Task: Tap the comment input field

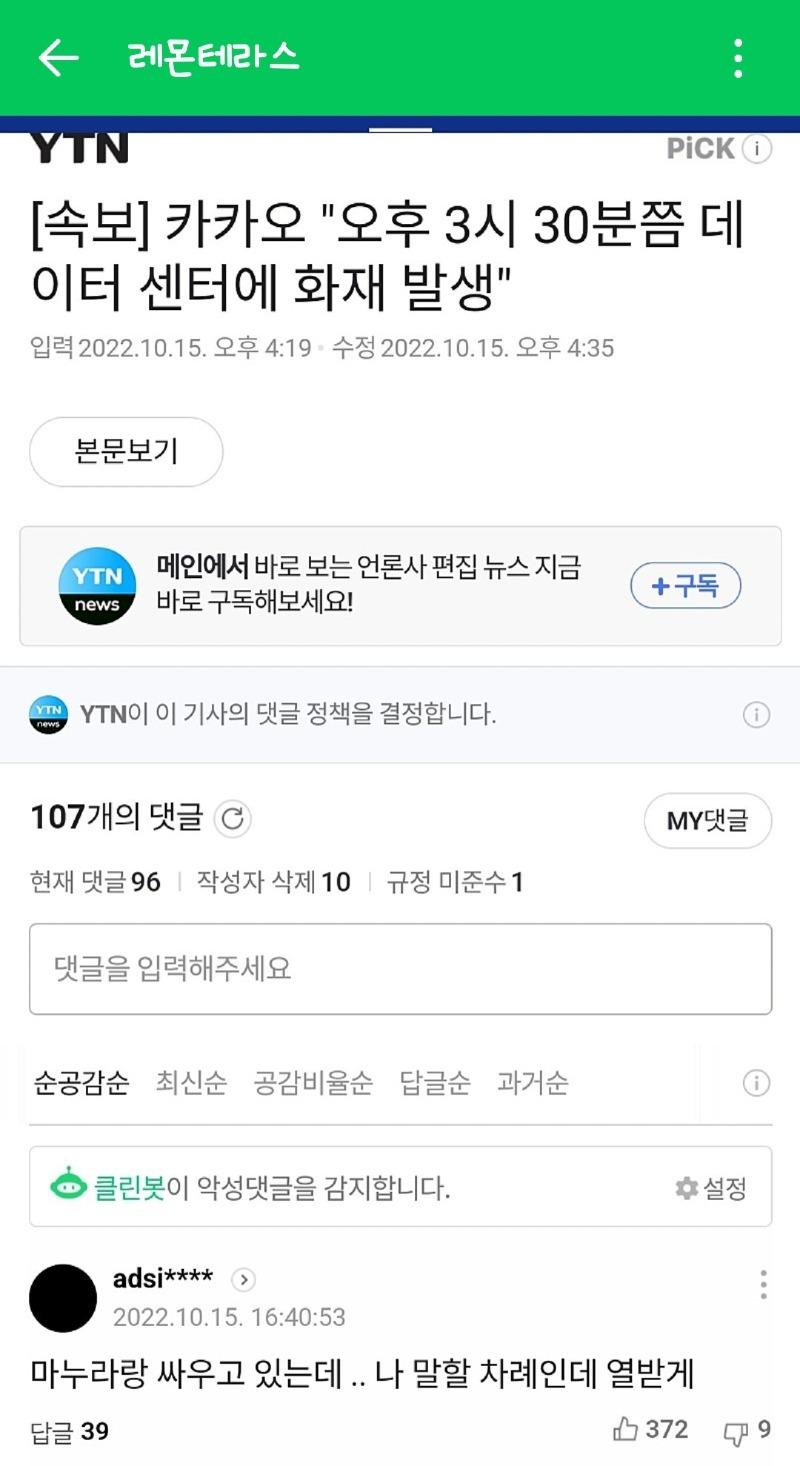Action: coord(400,968)
